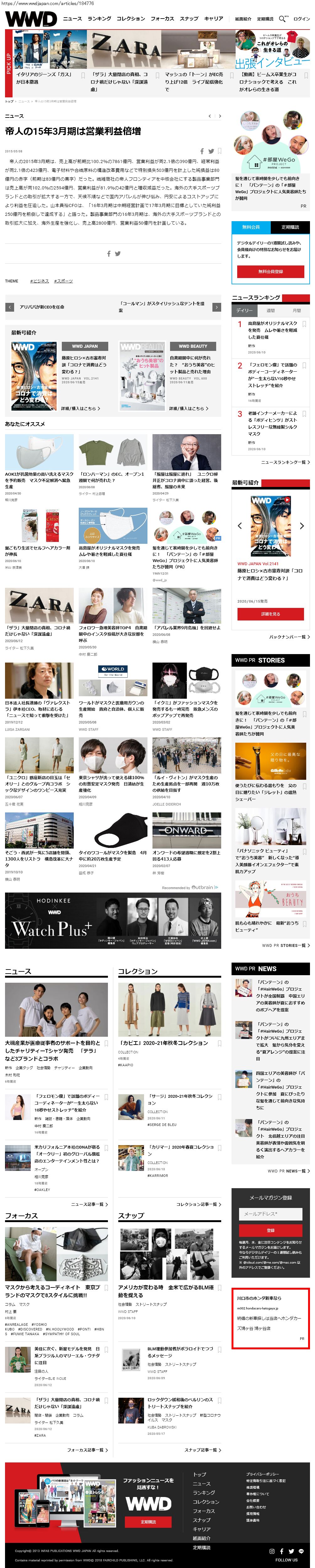Switch news ranking to the 月間 tab
This screenshot has width=315, height=1568.
point(296,310)
